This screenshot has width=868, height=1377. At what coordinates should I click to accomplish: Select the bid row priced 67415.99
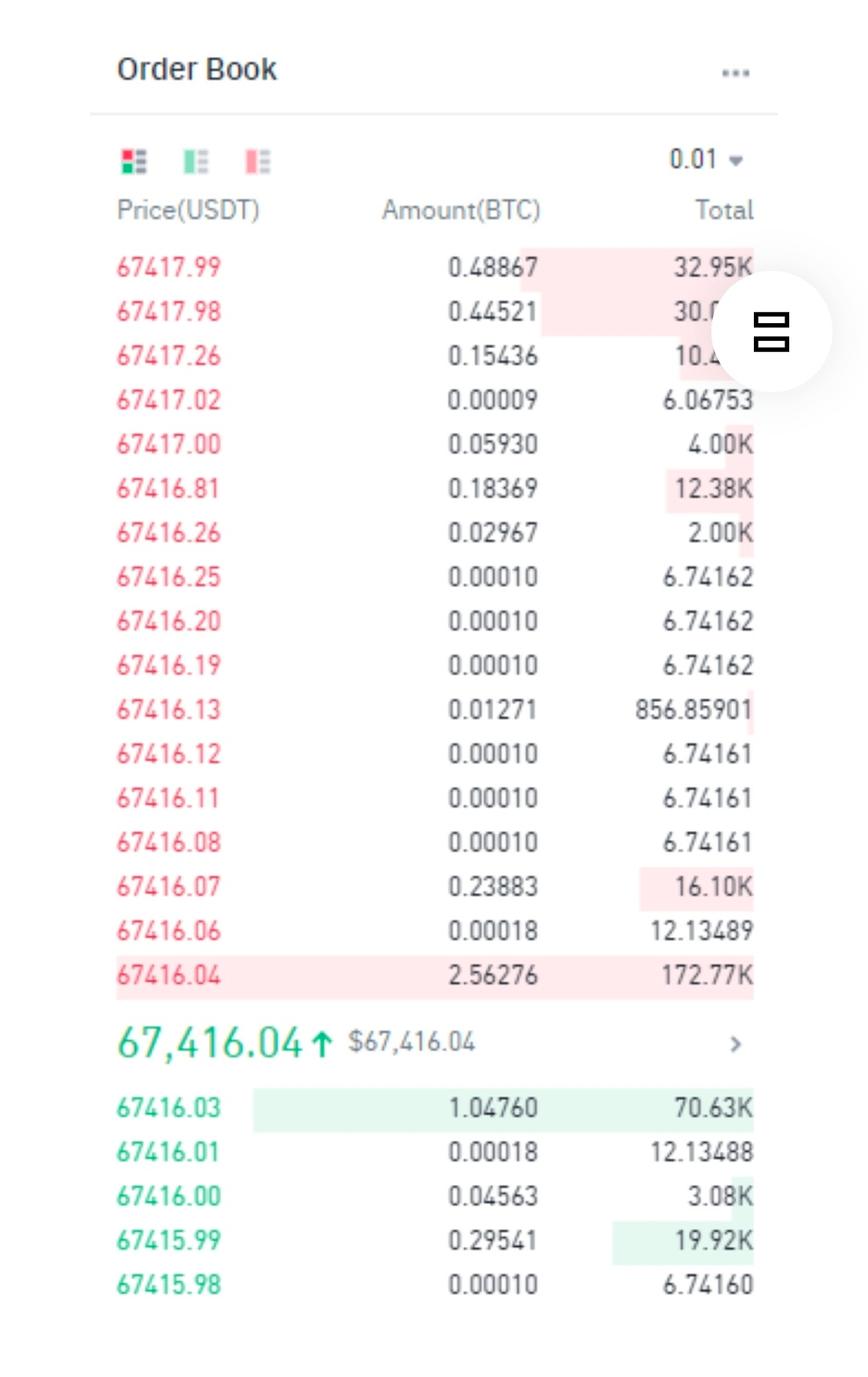pyautogui.click(x=434, y=1241)
